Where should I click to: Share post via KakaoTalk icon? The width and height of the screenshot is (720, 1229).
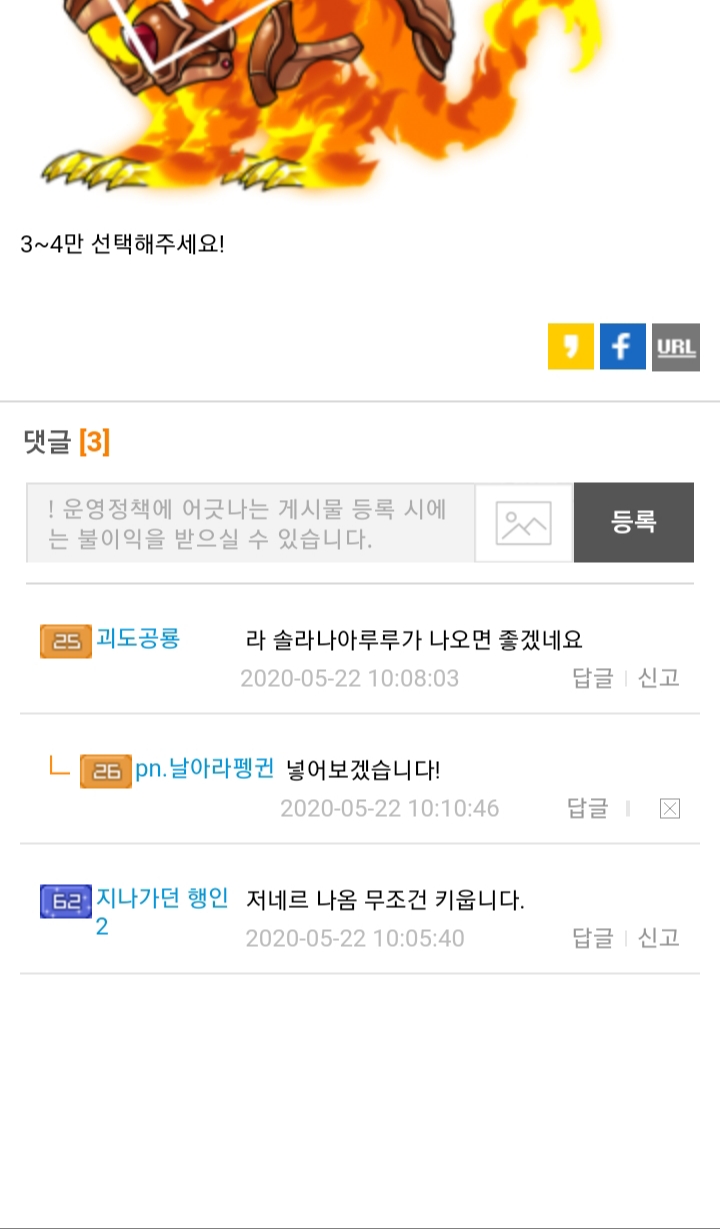coord(571,347)
